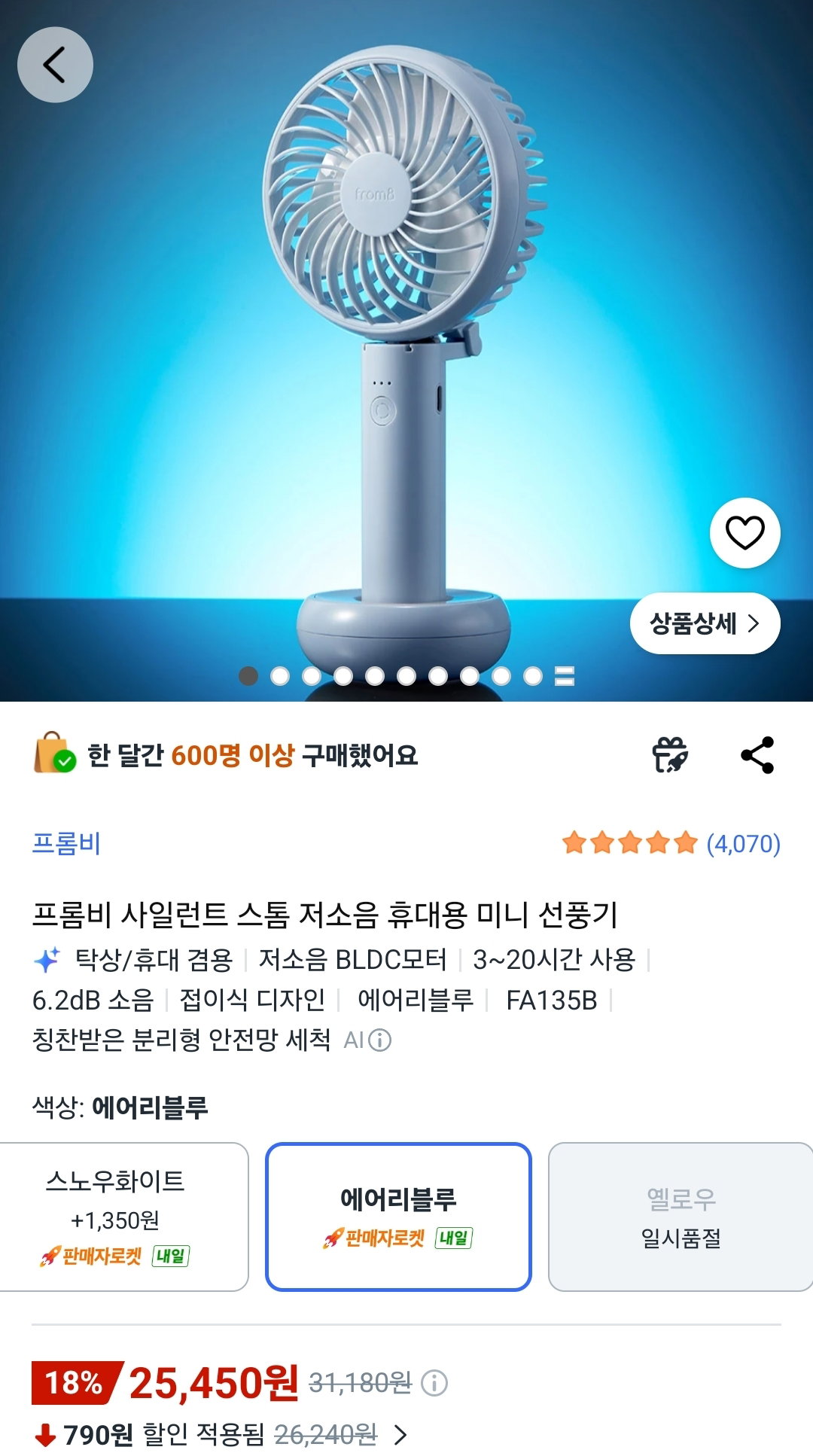This screenshot has width=813, height=1456.
Task: Share this product
Action: tap(757, 755)
